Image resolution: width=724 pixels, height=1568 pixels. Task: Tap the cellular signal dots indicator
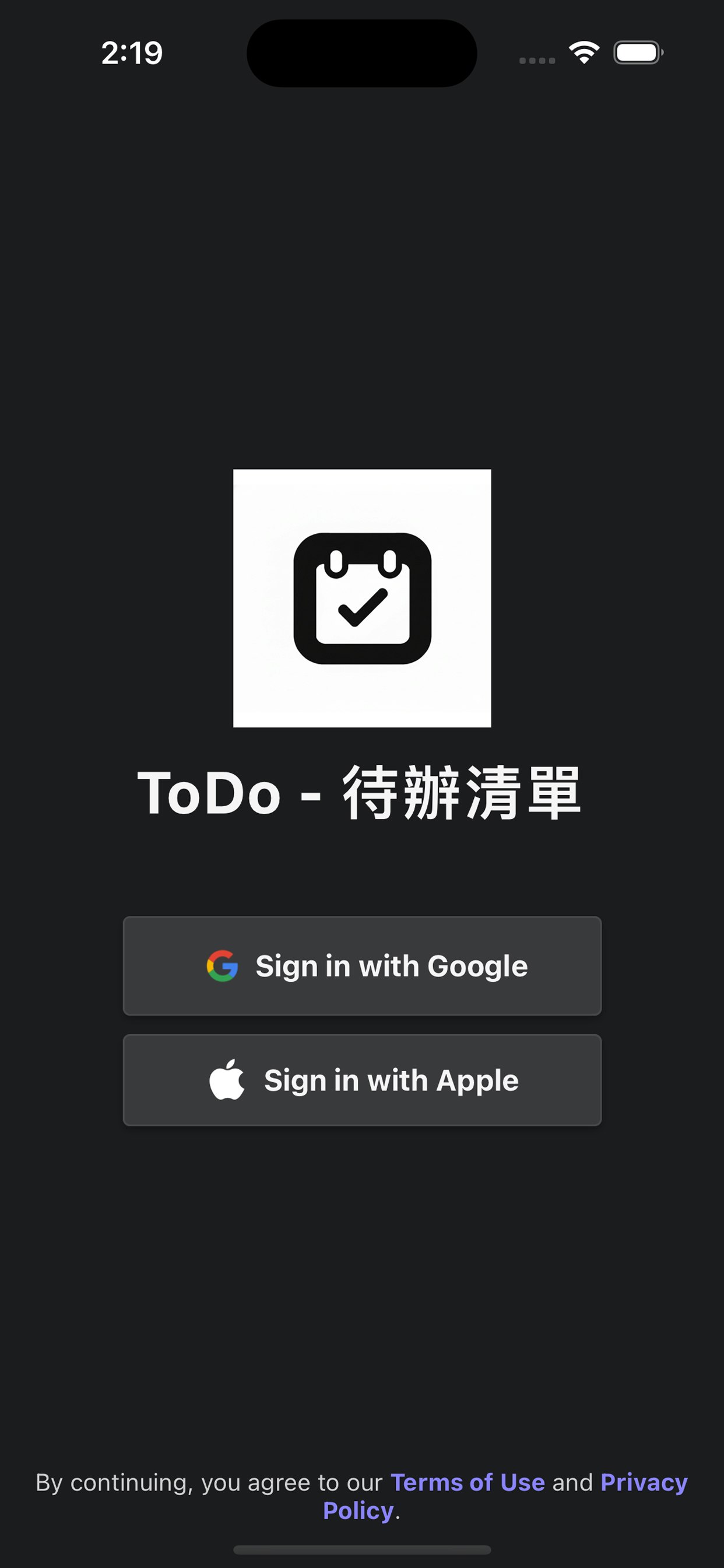click(537, 60)
